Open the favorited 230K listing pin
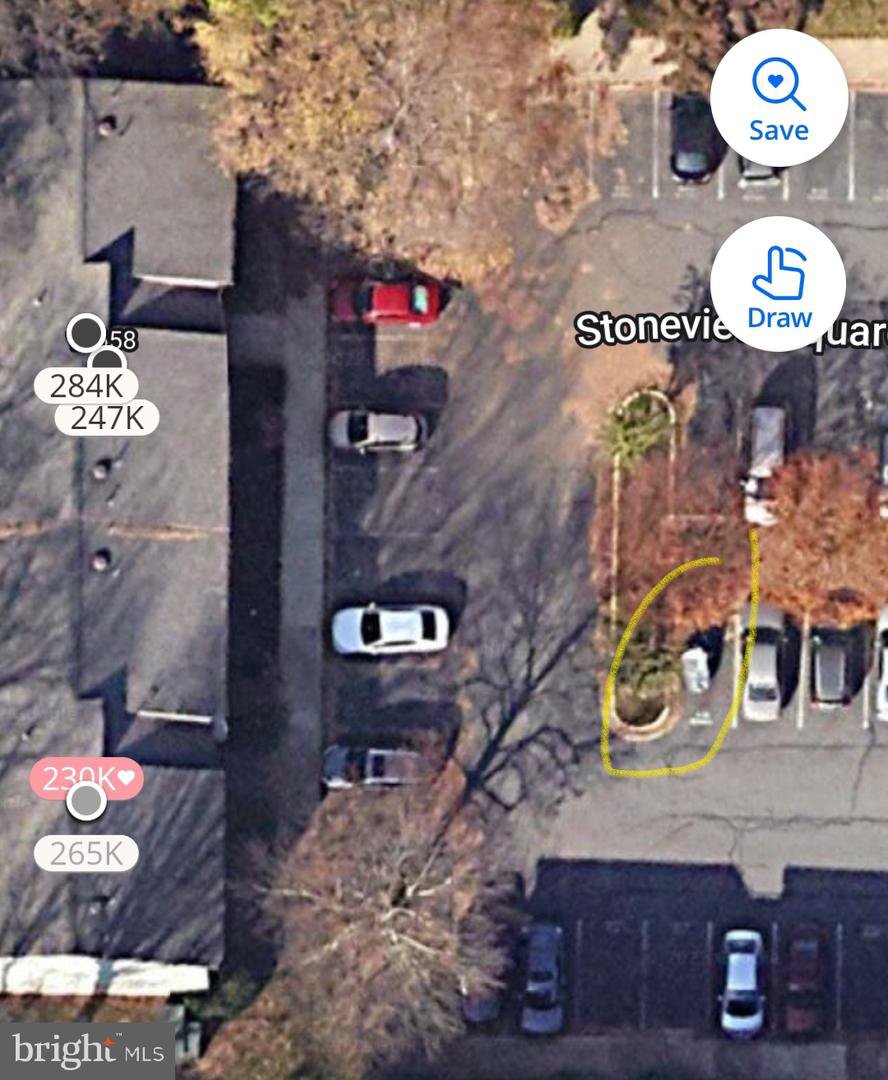 pos(86,777)
